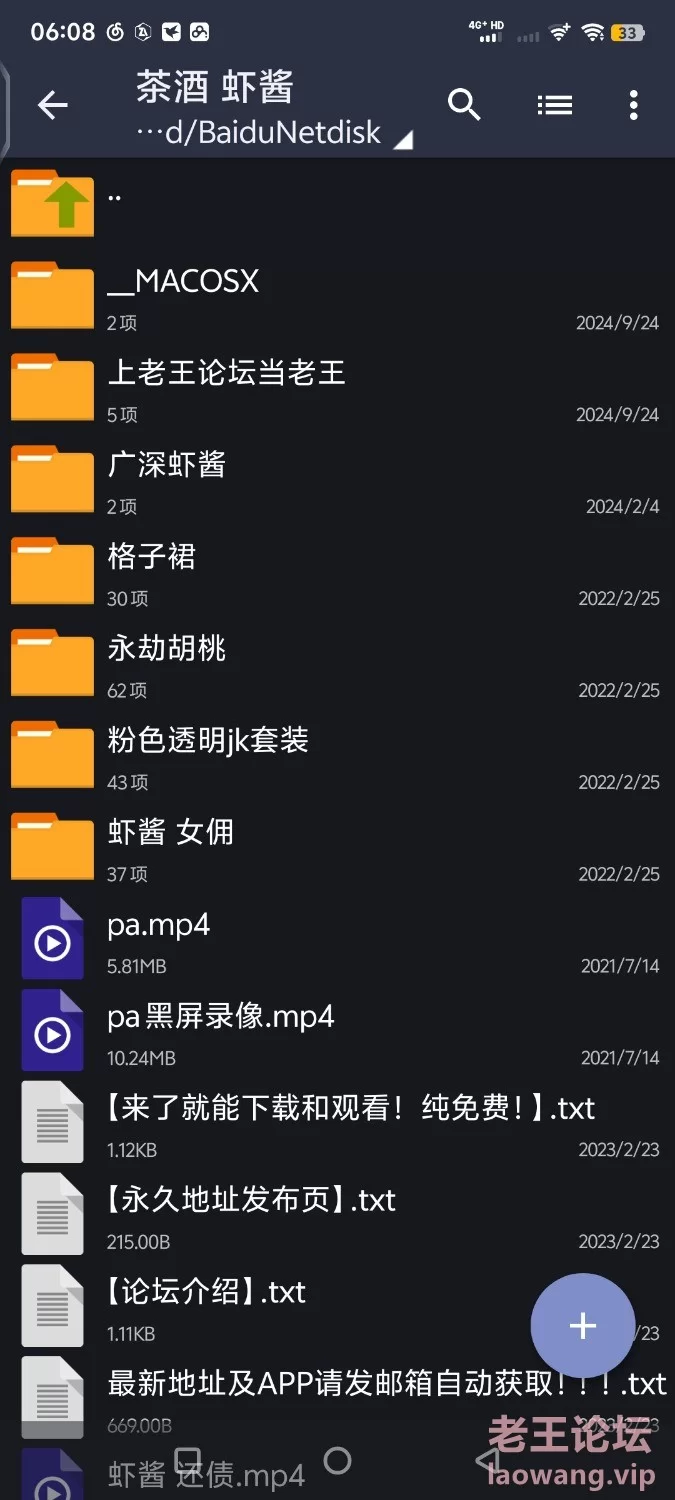Open the three-dot overflow menu
675x1500 pixels.
click(633, 105)
